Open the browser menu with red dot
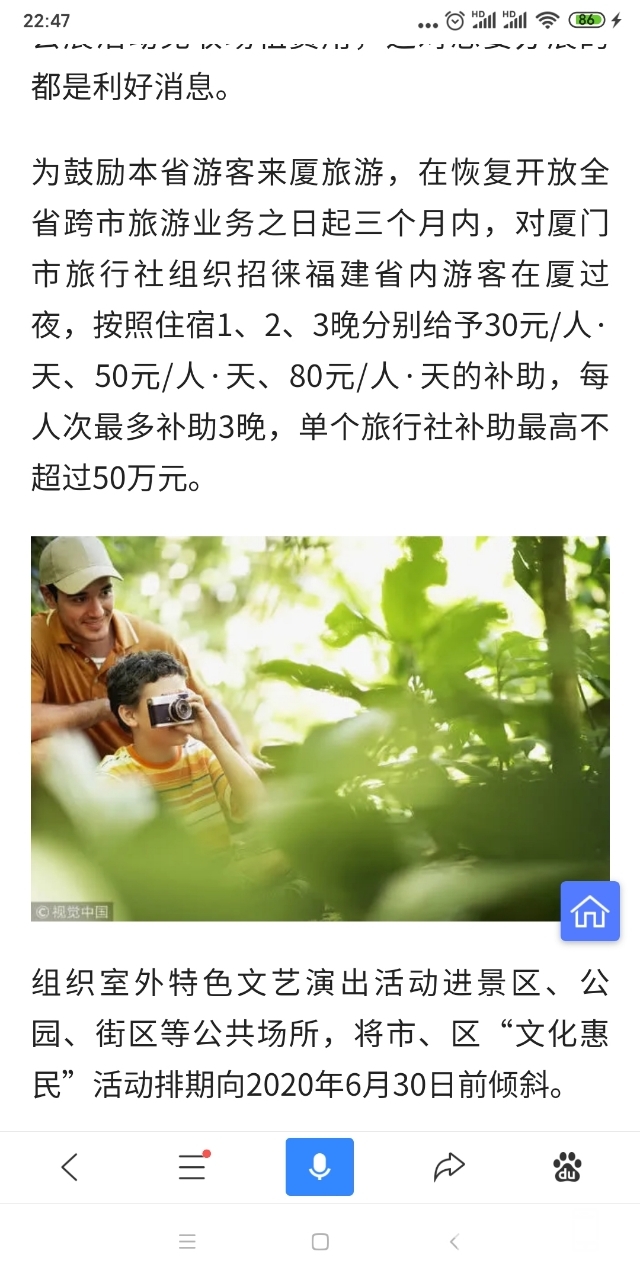The image size is (640, 1280). [x=192, y=1167]
